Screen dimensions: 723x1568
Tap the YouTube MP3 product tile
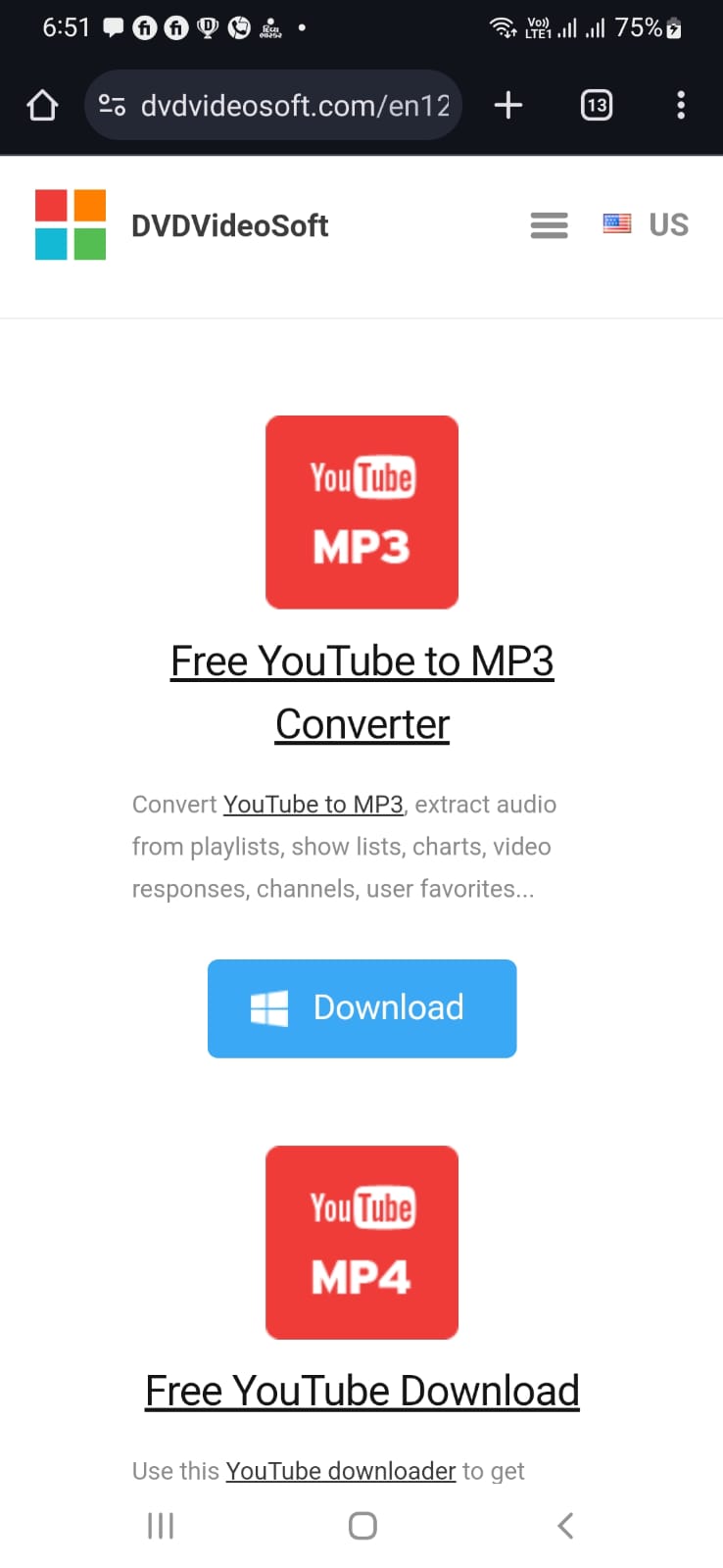pyautogui.click(x=361, y=512)
